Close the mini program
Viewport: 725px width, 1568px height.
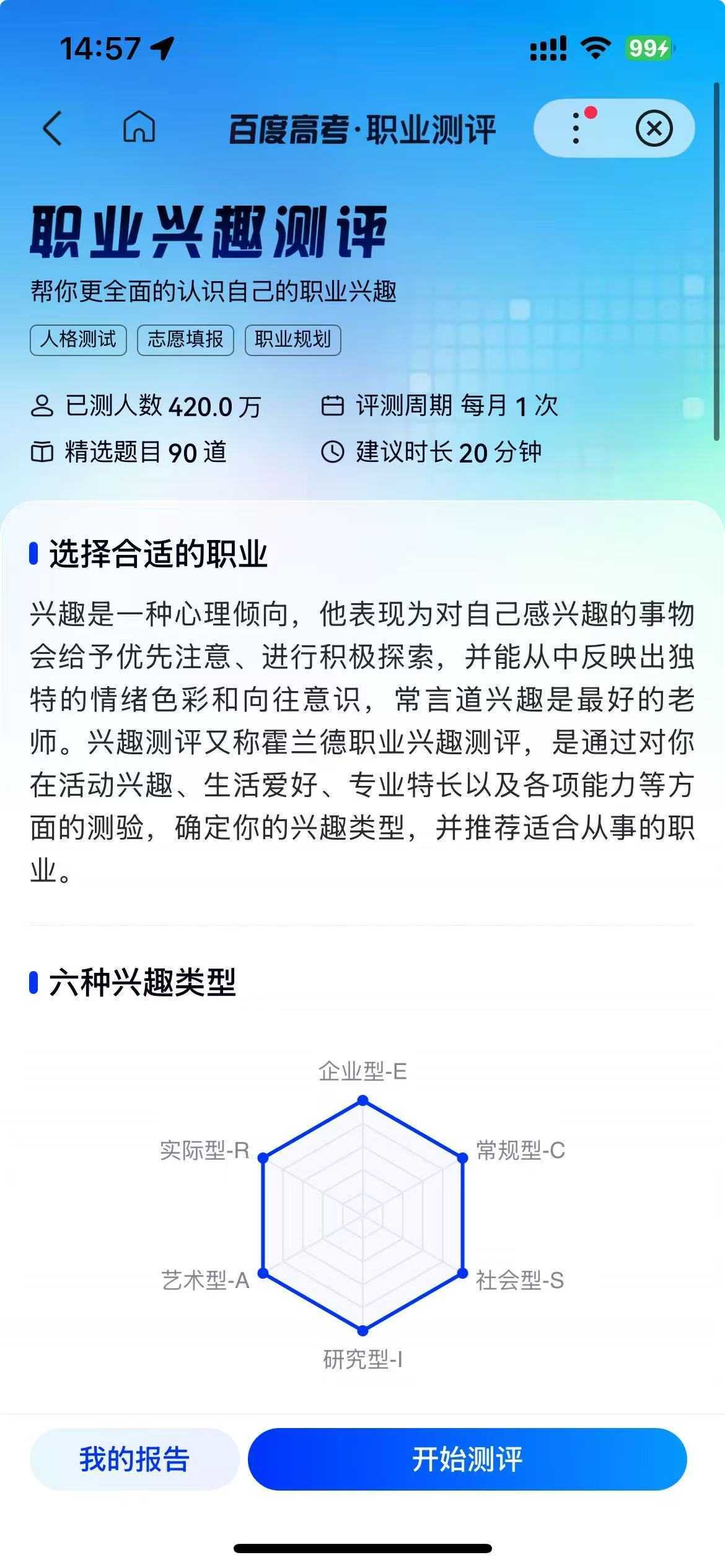[654, 128]
